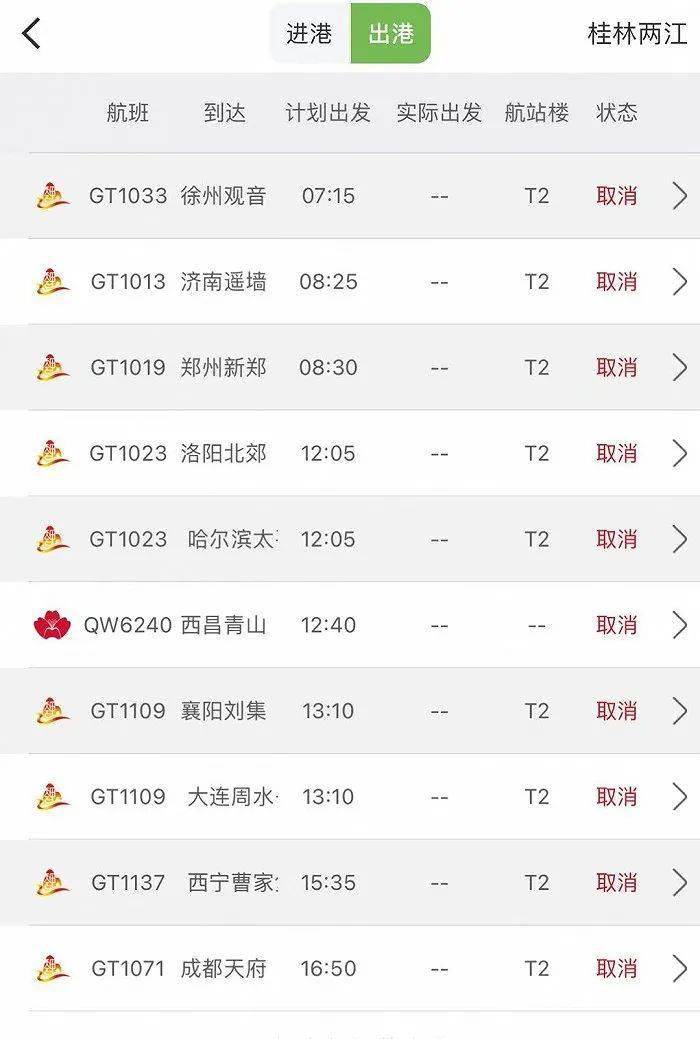Open the GT1023 flight to 洛阳北郊
The height and width of the screenshot is (1039, 700).
(350, 454)
